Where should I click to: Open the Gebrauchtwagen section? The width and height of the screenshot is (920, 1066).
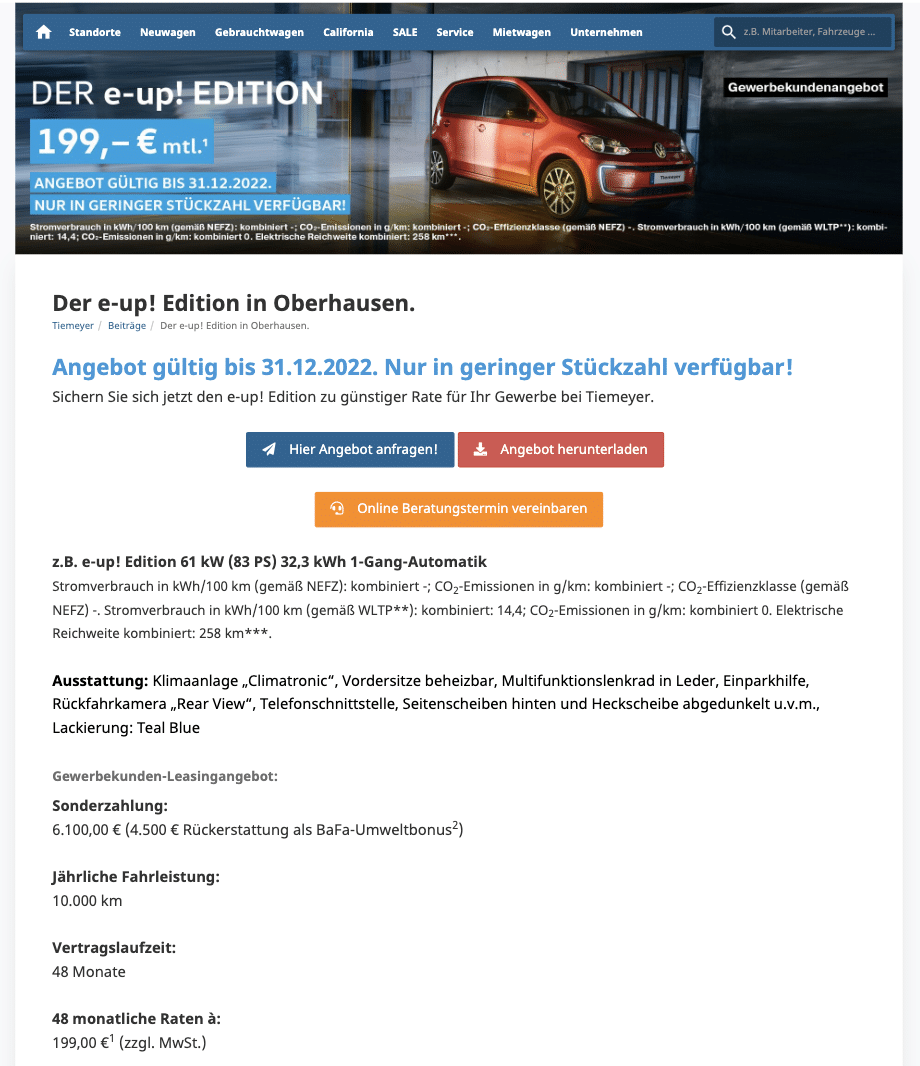pyautogui.click(x=259, y=32)
